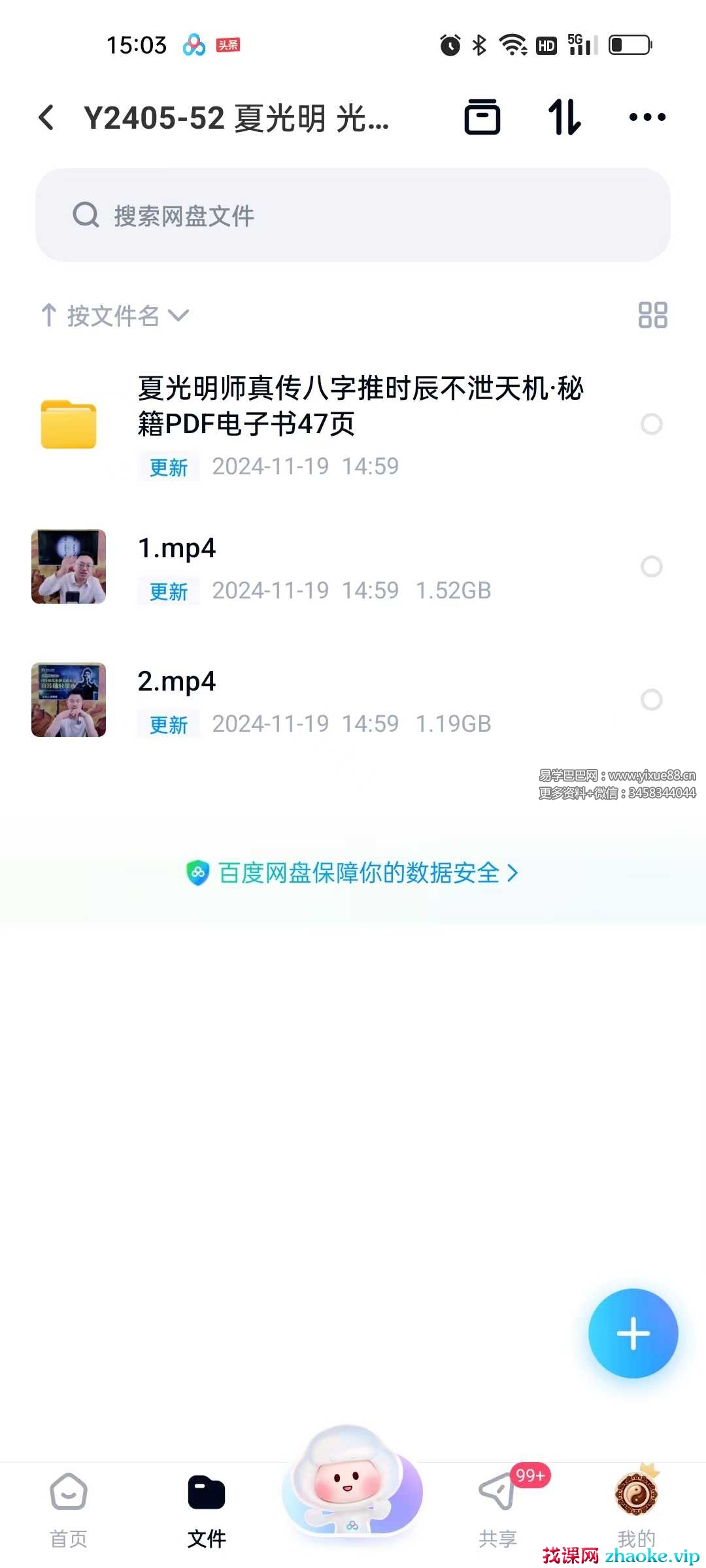The height and width of the screenshot is (1568, 706).
Task: Open the center mascot assistant button
Action: [352, 1483]
